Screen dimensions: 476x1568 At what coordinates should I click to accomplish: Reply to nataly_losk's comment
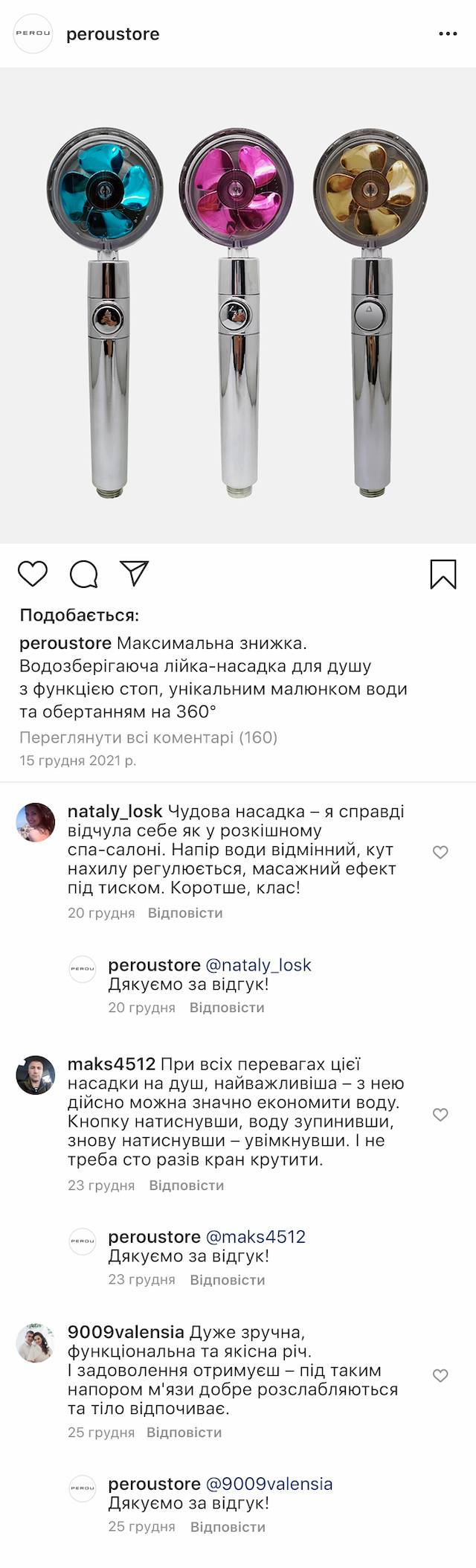(185, 913)
